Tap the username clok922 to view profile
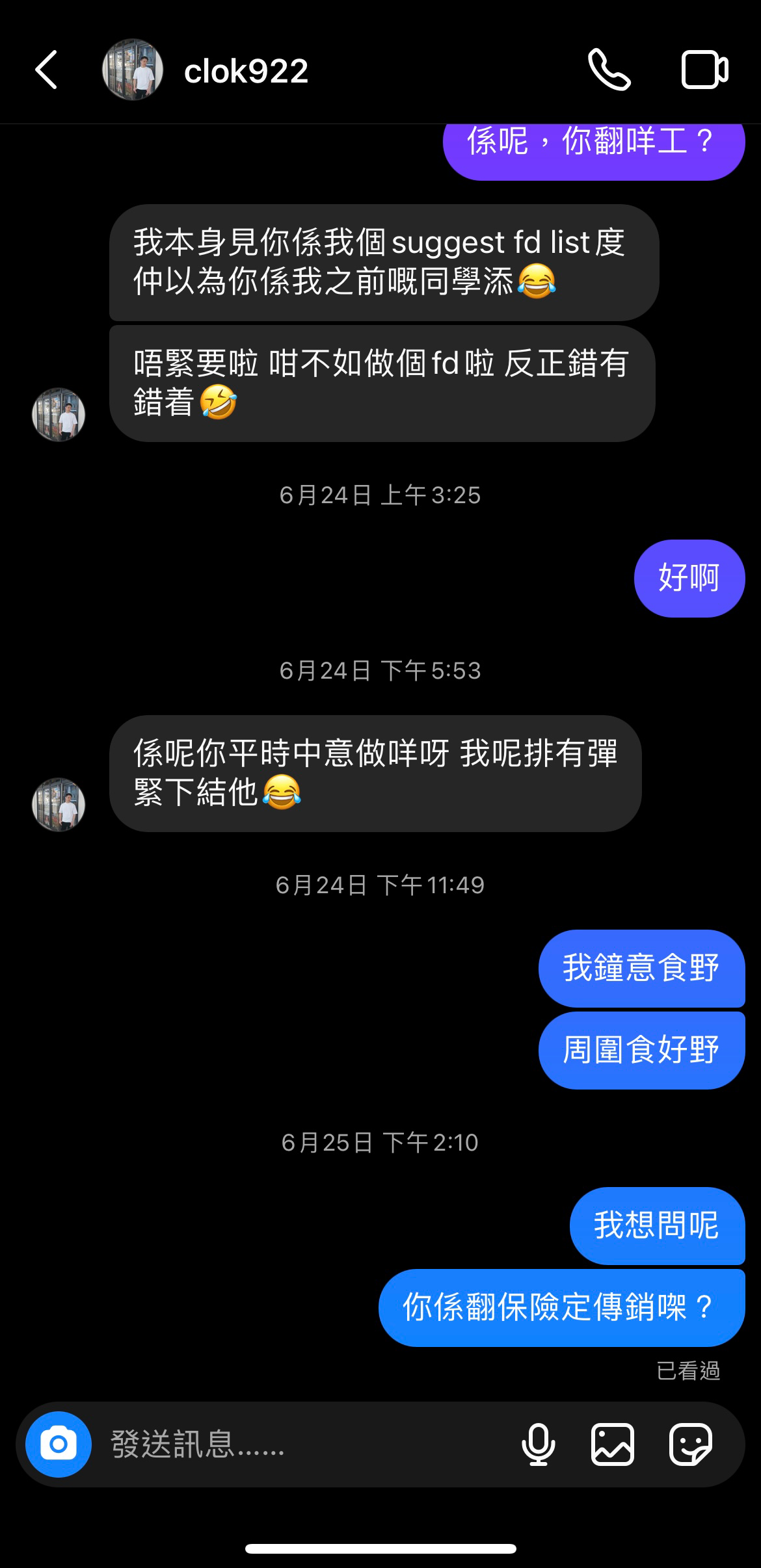 (246, 72)
